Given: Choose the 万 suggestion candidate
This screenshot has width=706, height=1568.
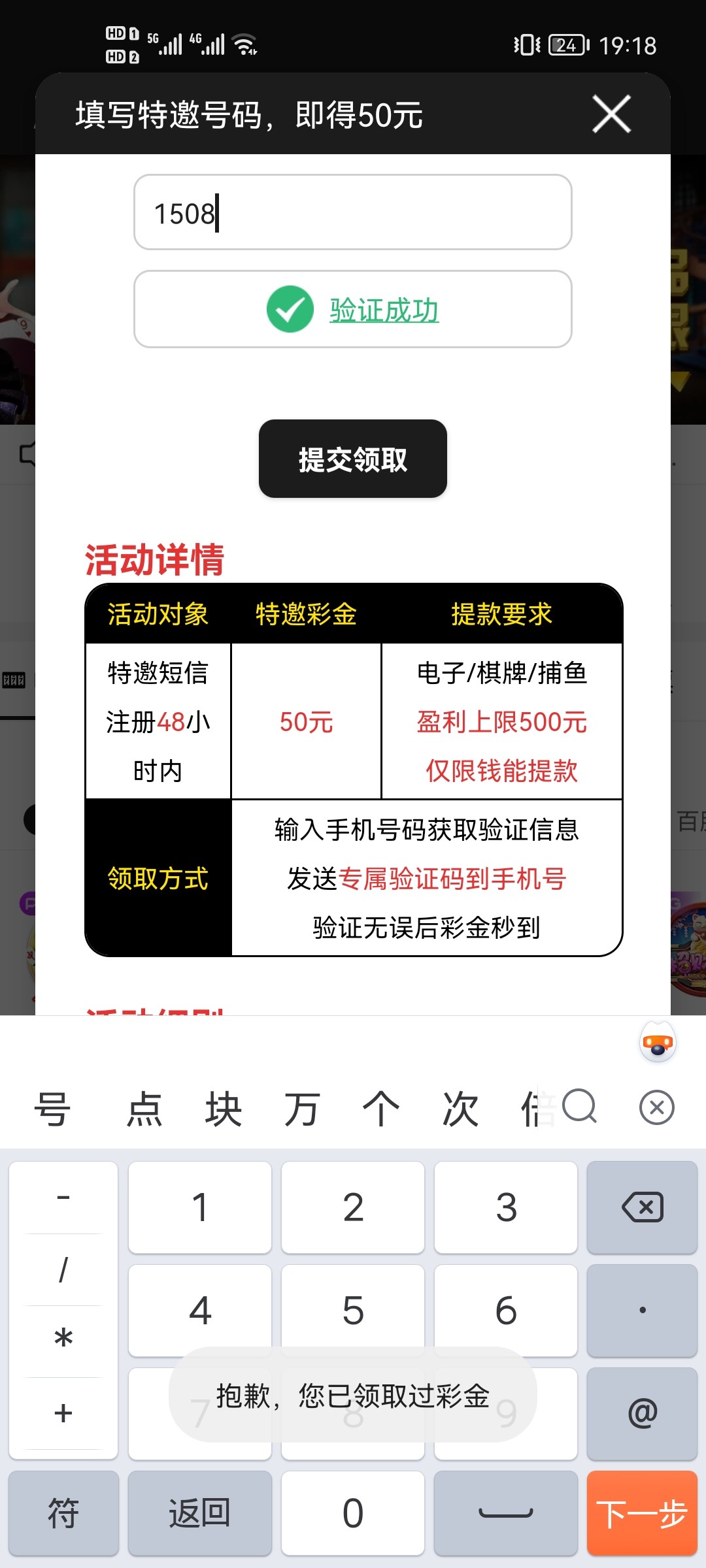Looking at the screenshot, I should [x=301, y=1109].
